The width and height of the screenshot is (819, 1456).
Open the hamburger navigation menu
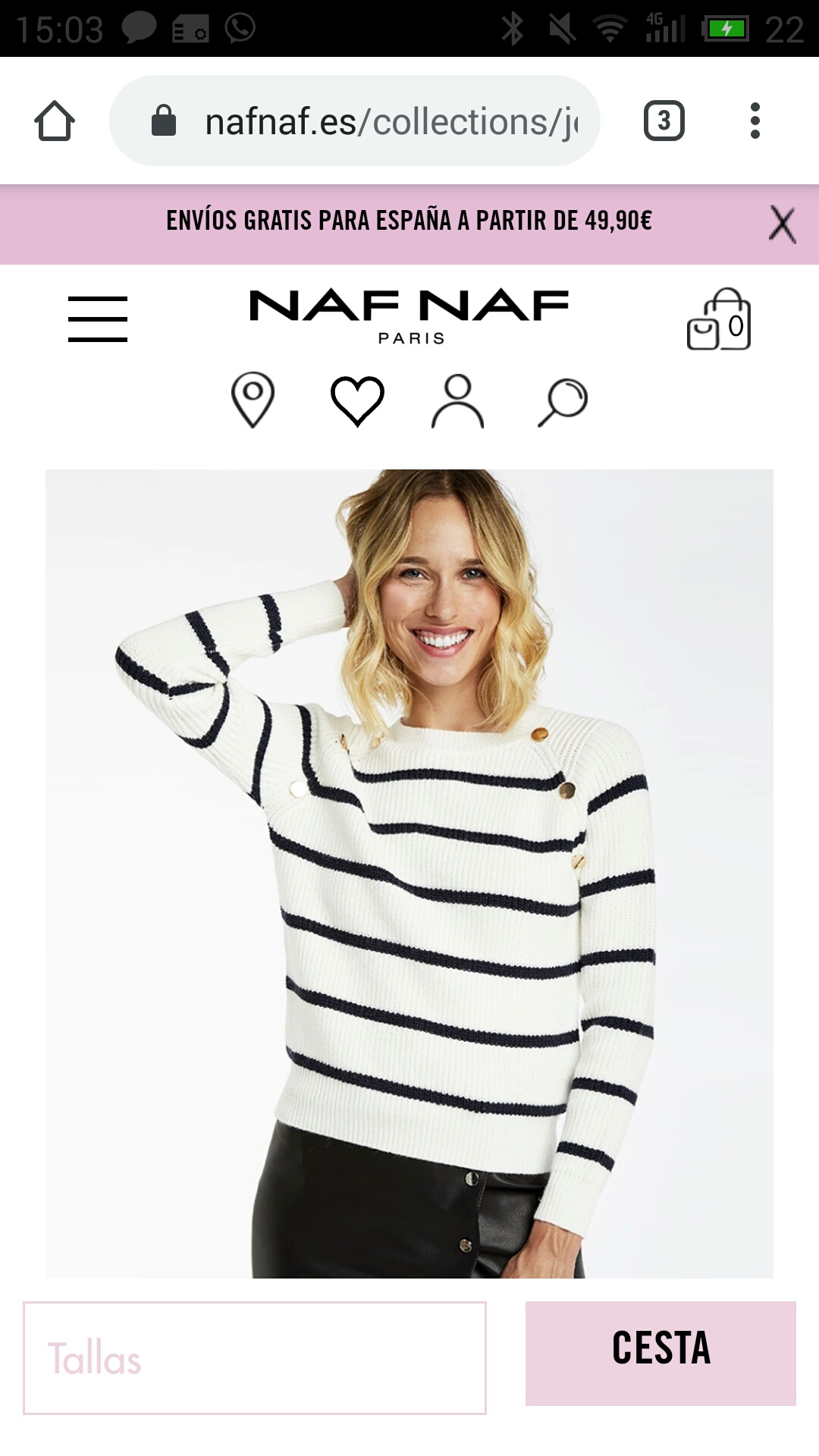(x=98, y=319)
